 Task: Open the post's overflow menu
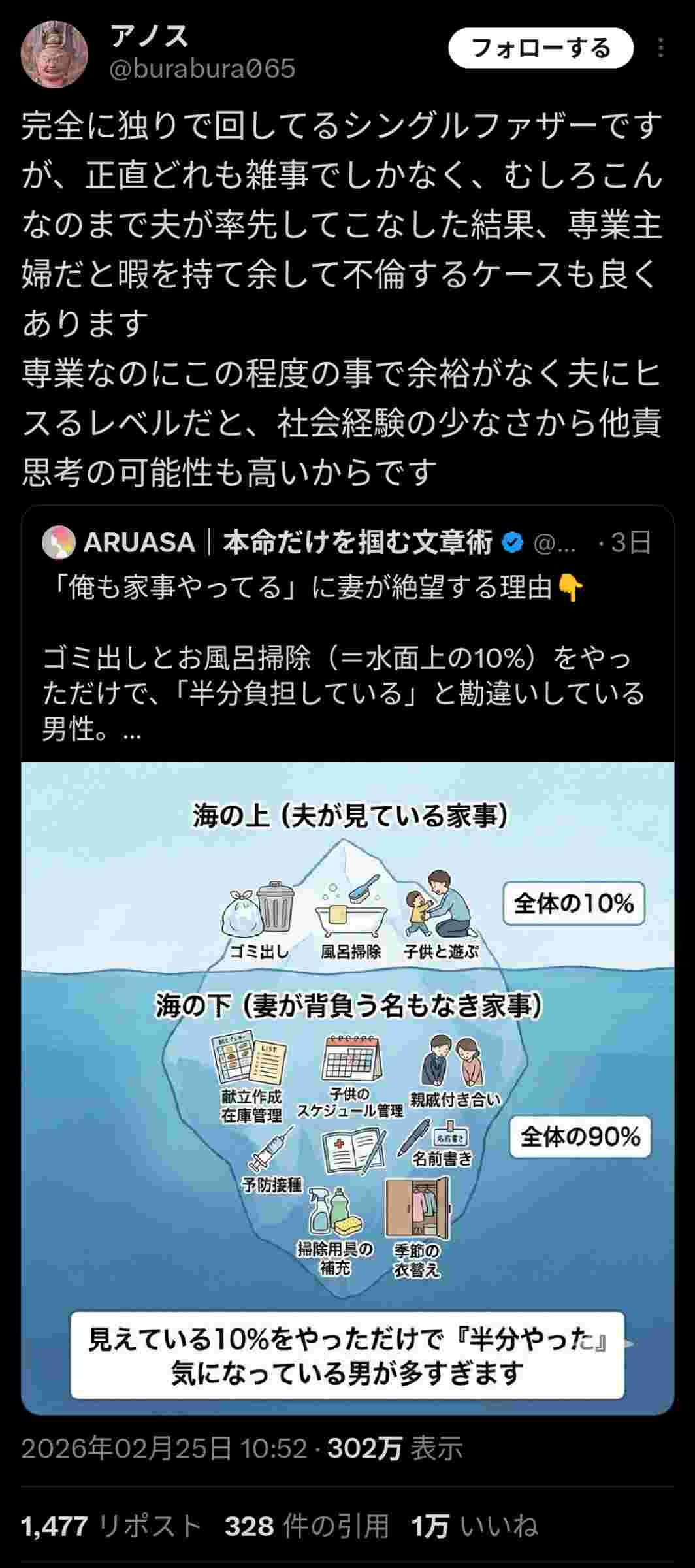tap(661, 48)
